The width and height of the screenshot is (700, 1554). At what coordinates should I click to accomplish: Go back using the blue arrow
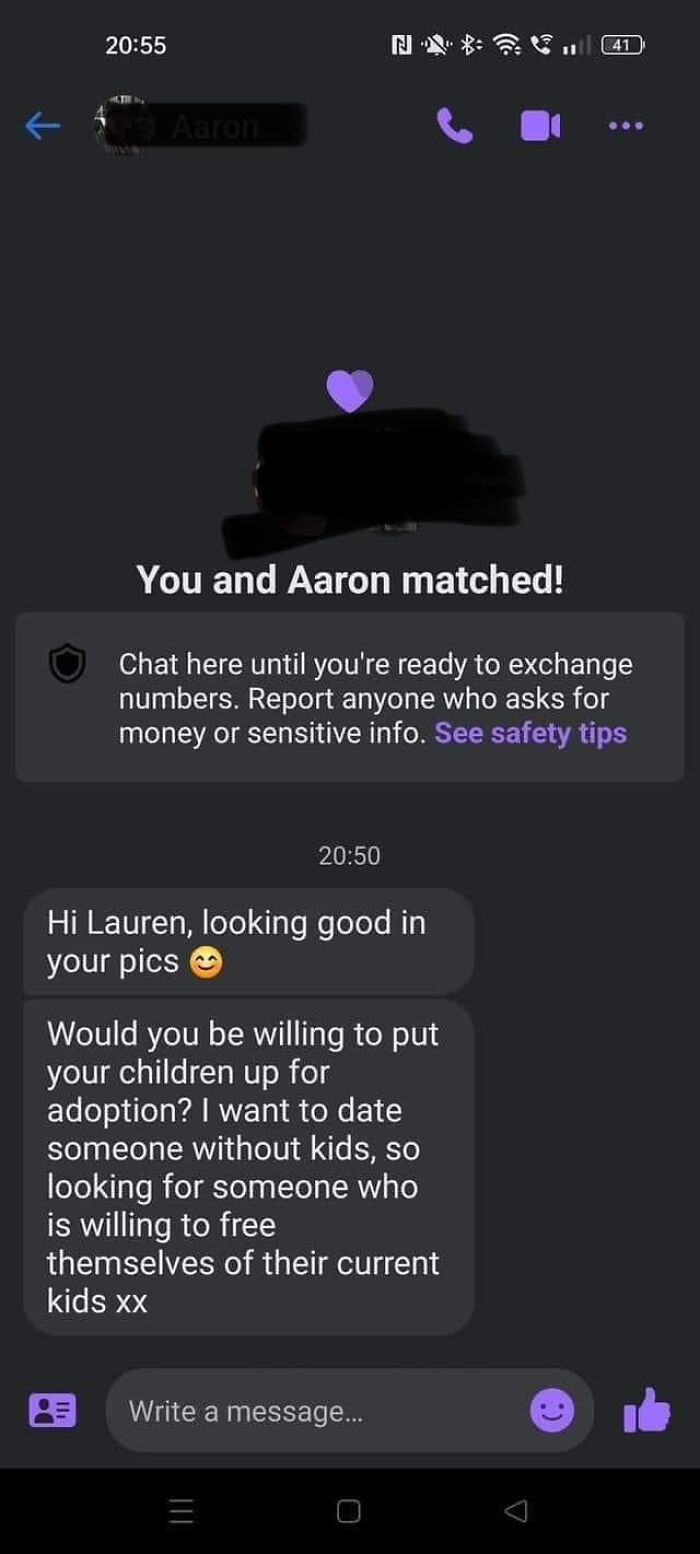point(41,126)
